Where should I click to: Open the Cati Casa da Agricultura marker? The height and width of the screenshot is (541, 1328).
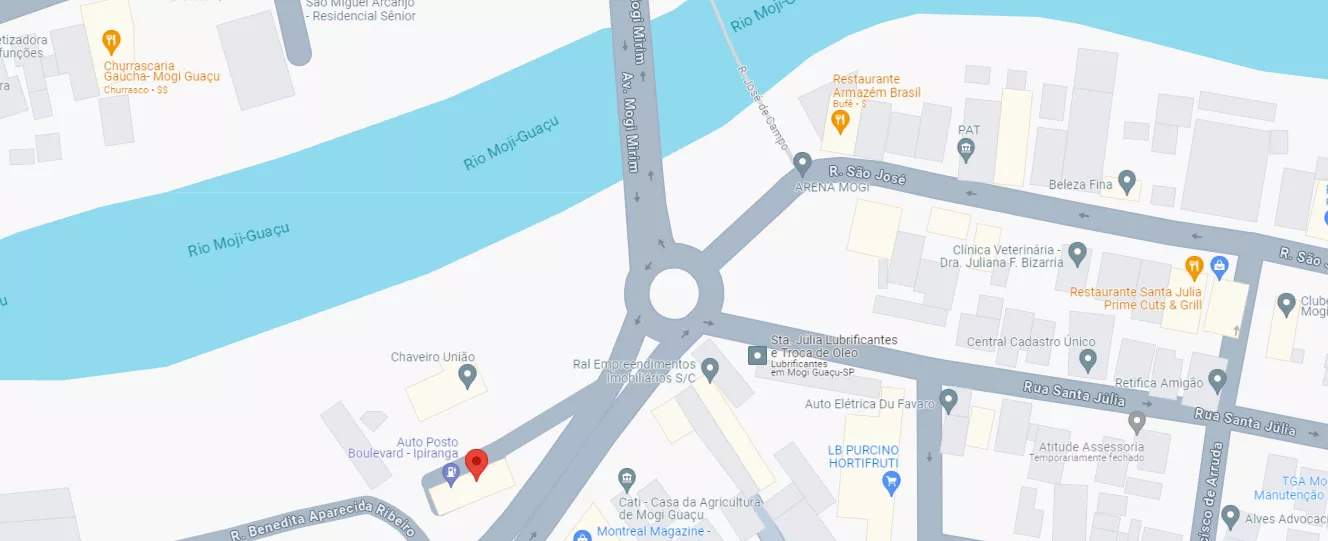[x=627, y=479]
